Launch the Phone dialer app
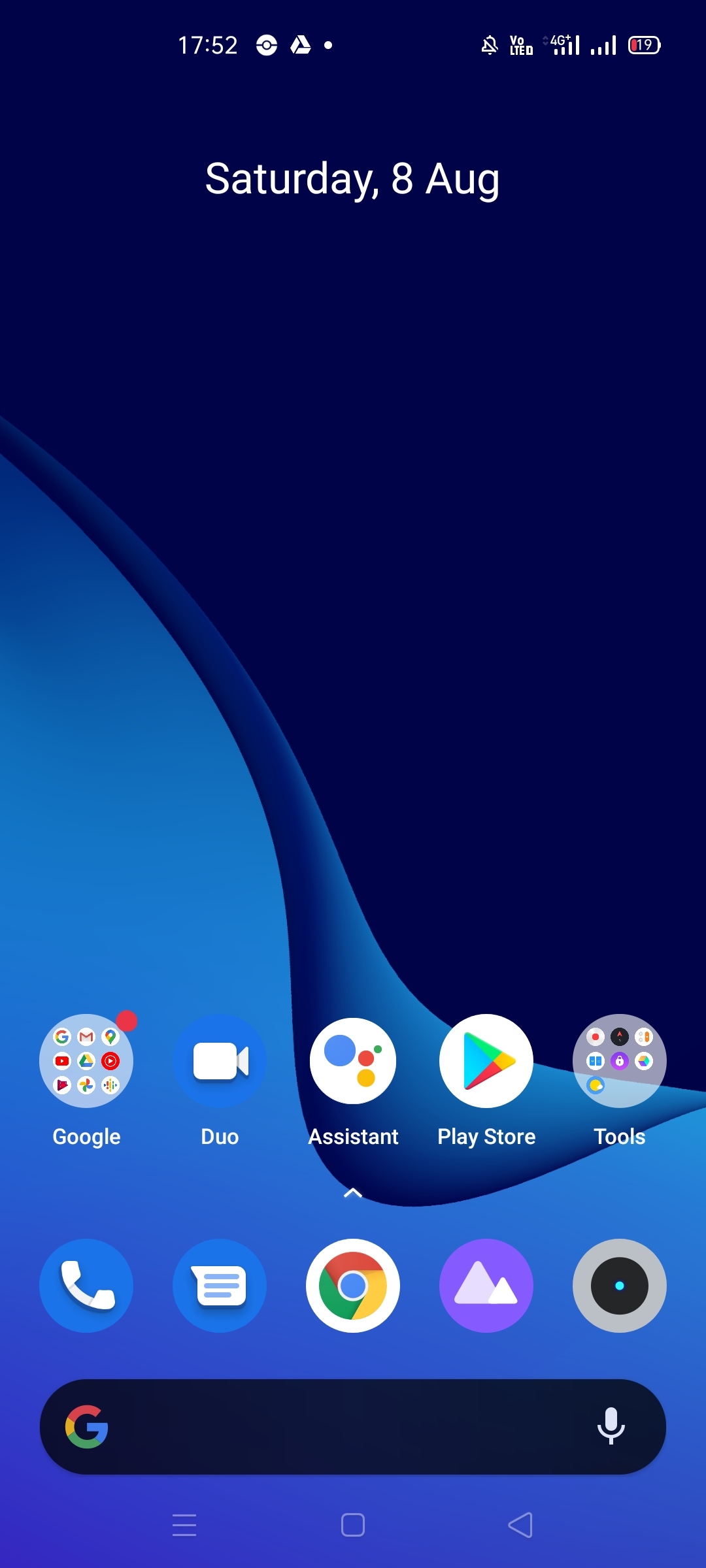 86,1286
